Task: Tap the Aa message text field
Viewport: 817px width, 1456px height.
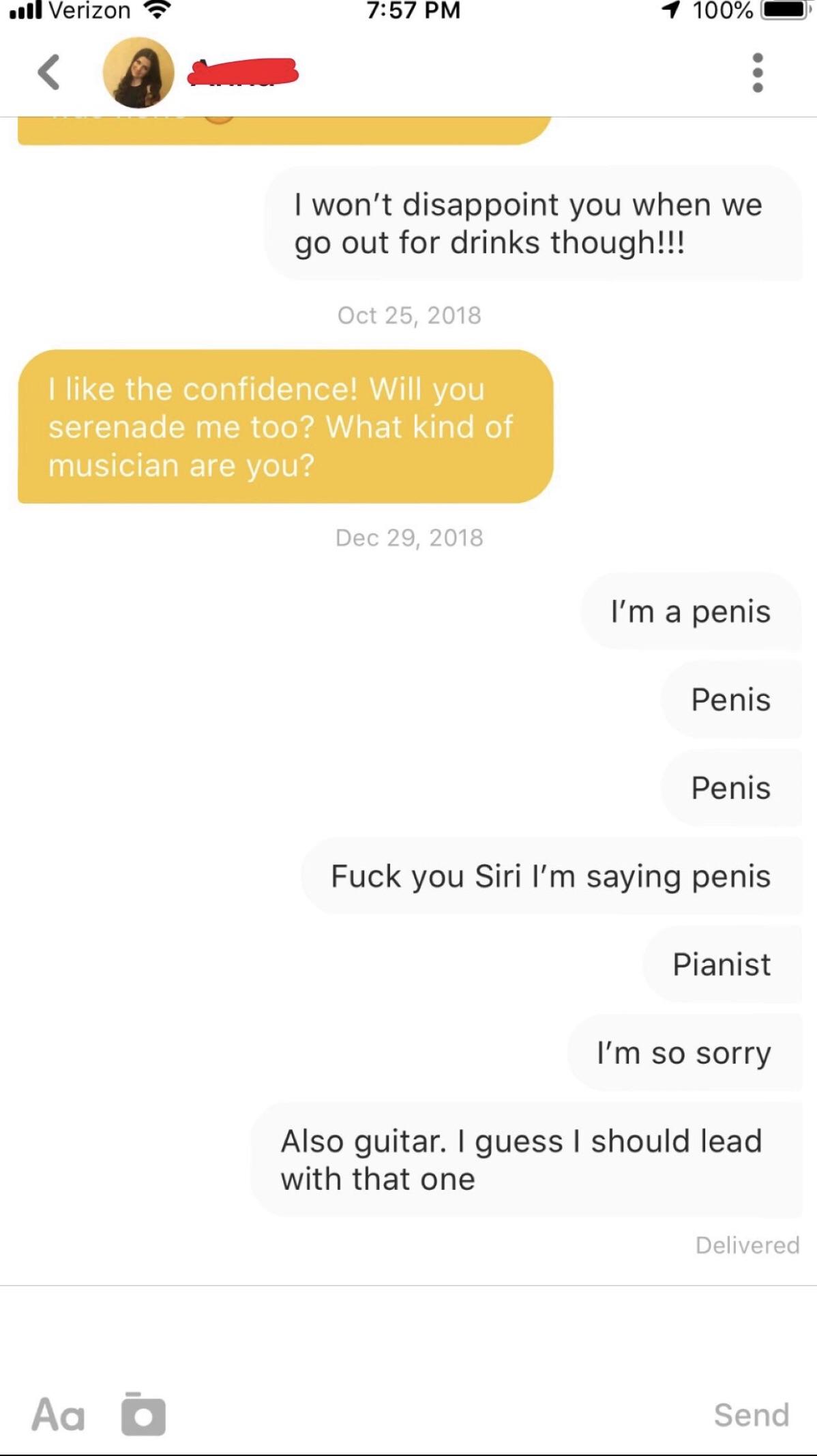Action: point(59,1415)
